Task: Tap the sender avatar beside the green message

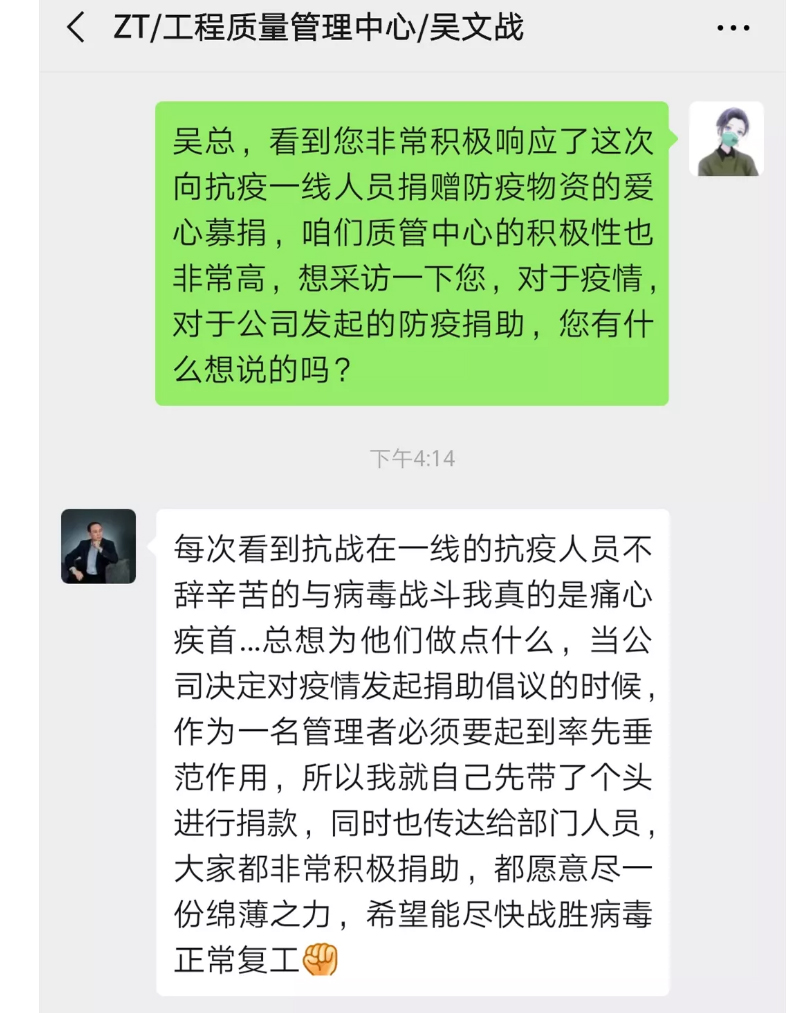Action: [727, 139]
